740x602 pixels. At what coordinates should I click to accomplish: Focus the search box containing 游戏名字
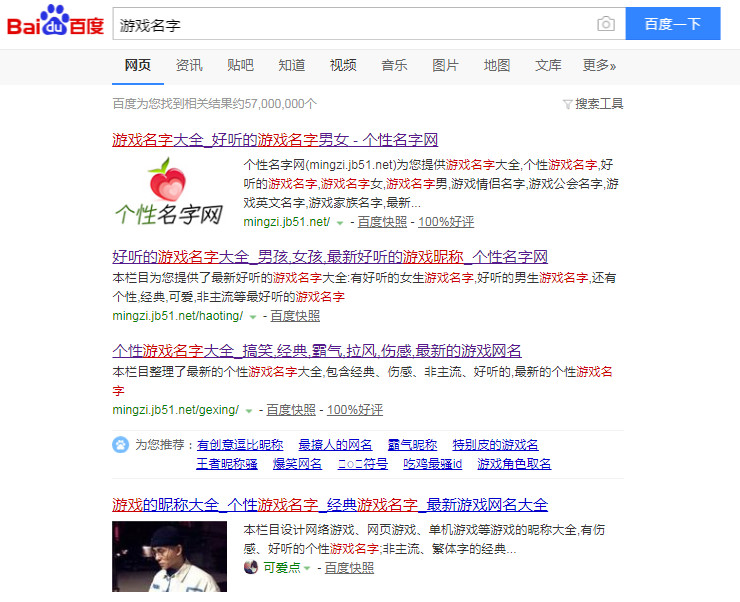tap(354, 24)
